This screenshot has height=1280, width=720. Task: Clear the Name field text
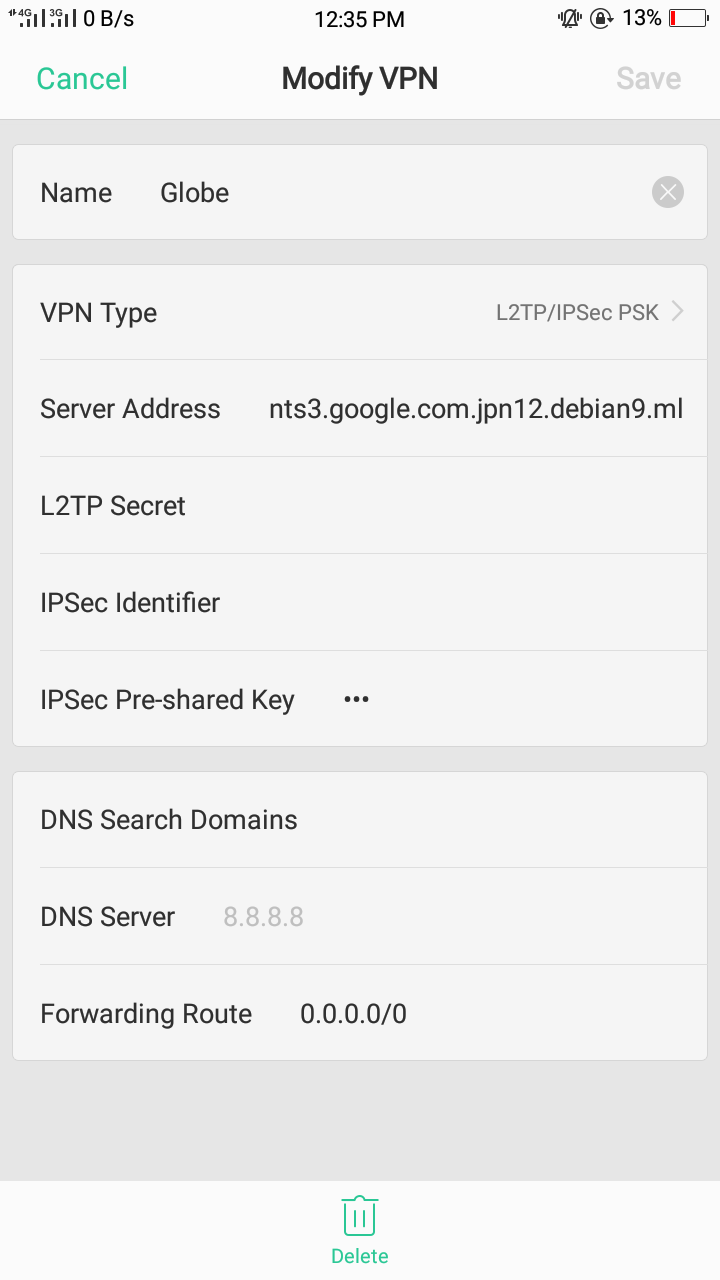[667, 192]
